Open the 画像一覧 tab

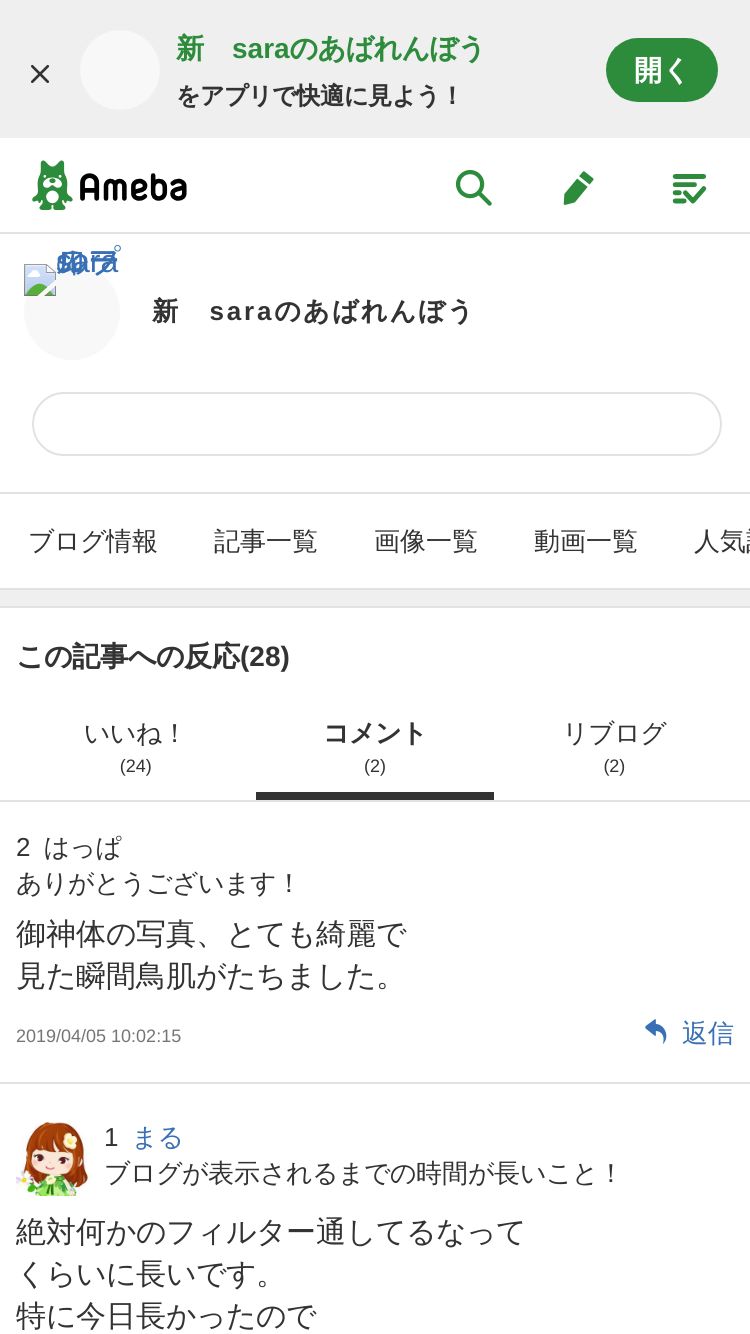[425, 541]
